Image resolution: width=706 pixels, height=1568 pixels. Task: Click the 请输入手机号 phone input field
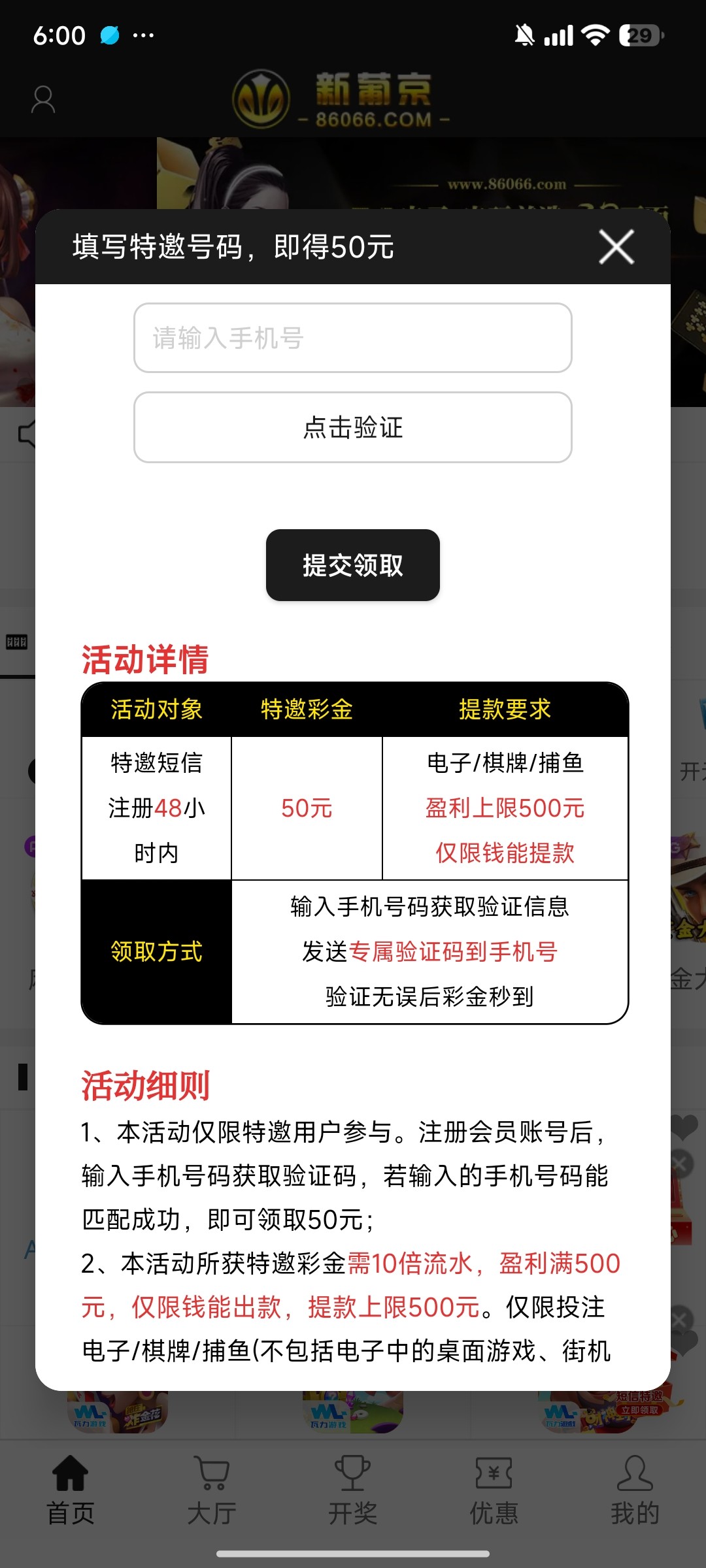(352, 338)
